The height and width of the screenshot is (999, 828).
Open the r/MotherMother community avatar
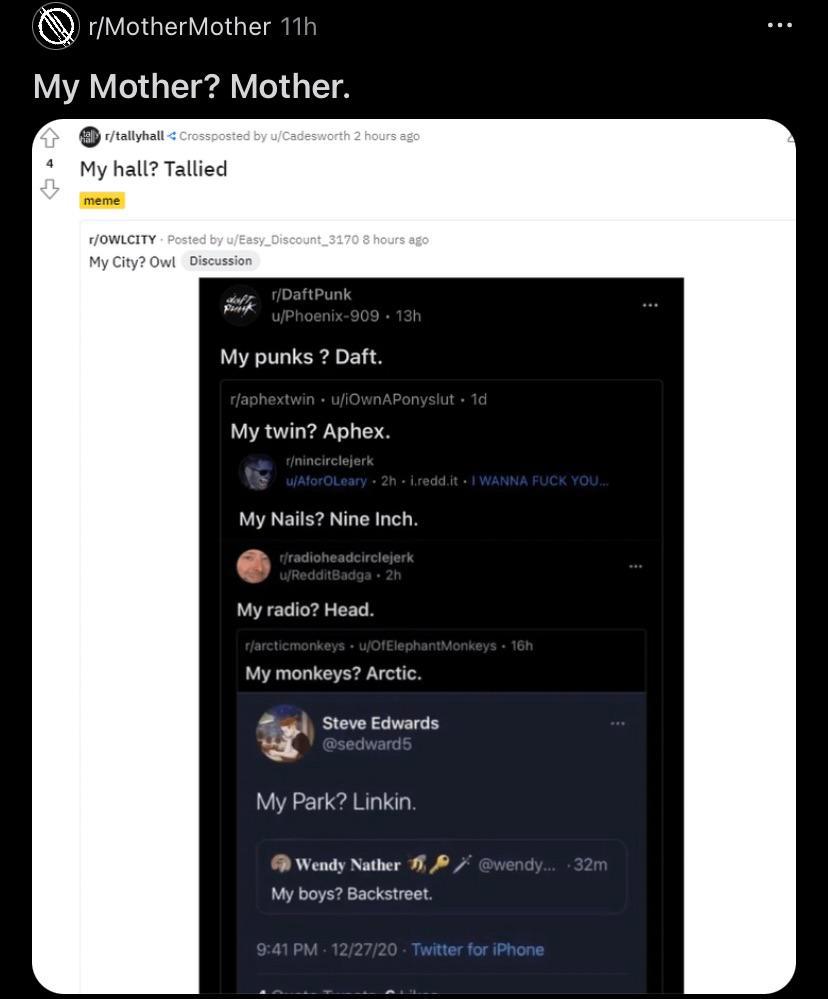point(56,27)
